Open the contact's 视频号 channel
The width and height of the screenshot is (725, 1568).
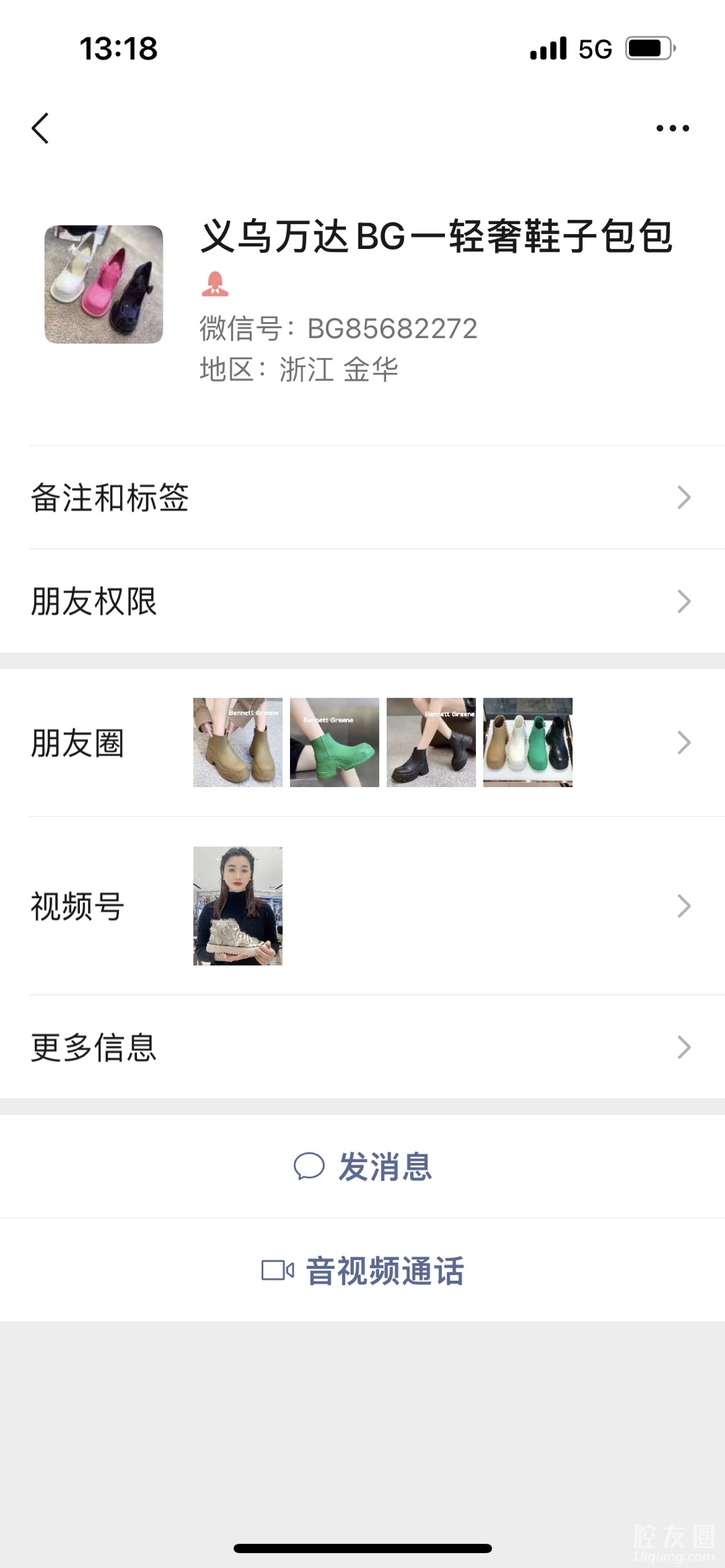tap(362, 906)
